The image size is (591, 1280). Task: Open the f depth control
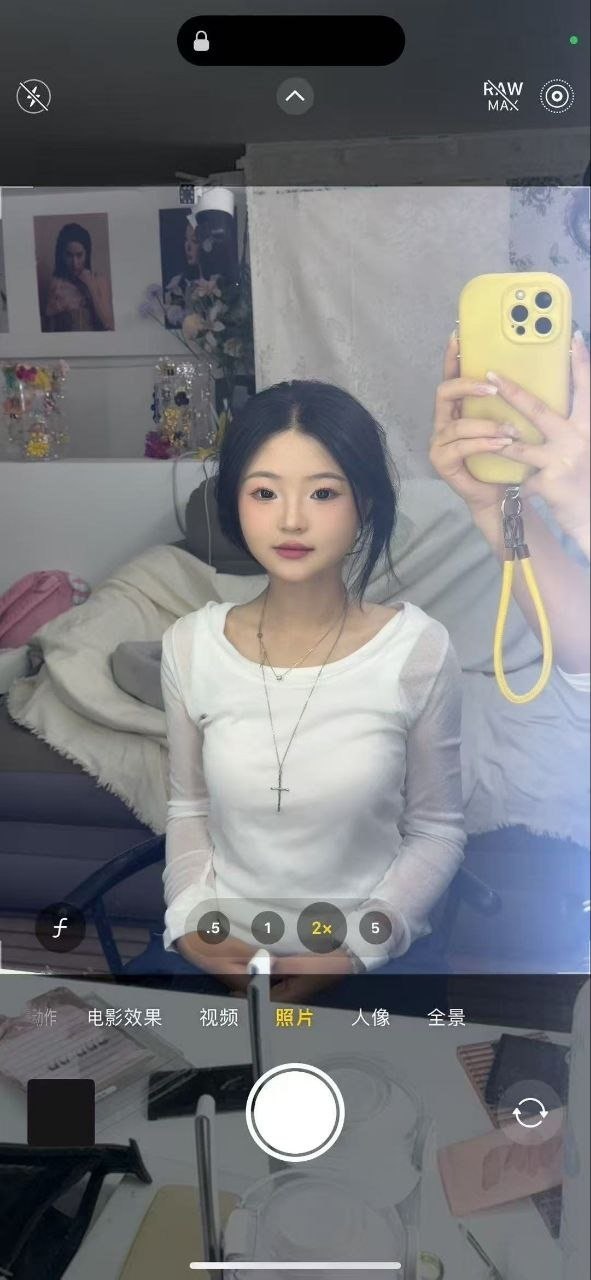(x=60, y=928)
